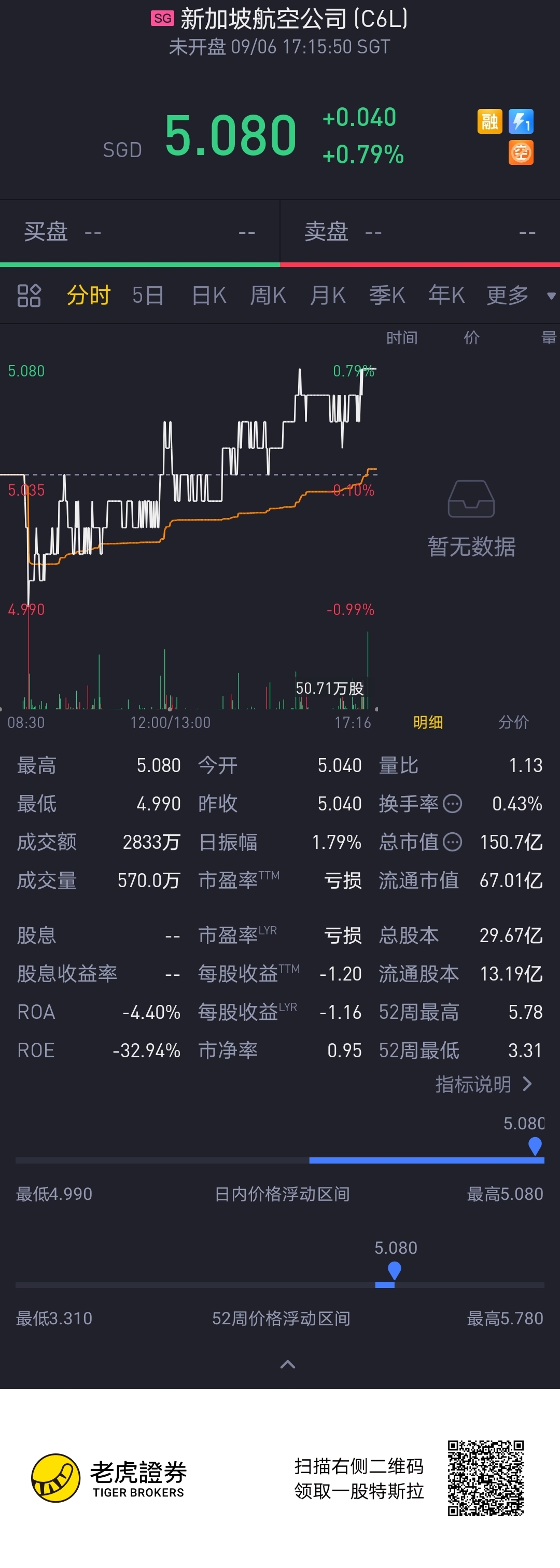Switch to the 周K chart
The image size is (560, 1568).
[x=268, y=296]
